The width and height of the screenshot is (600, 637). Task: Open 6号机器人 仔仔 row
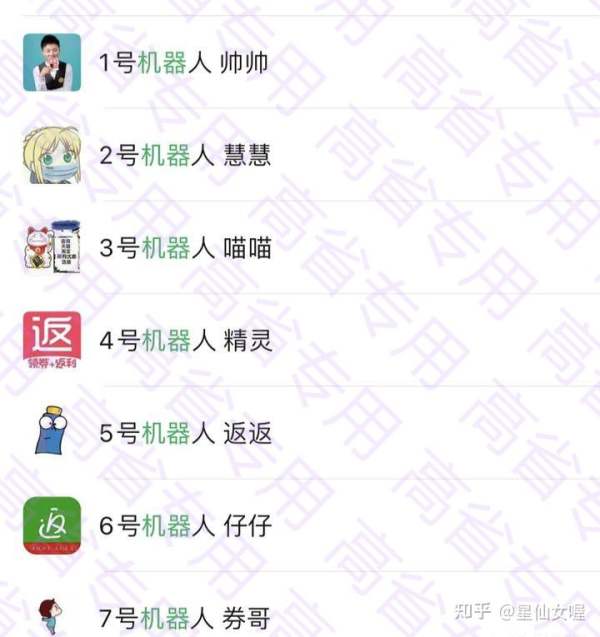click(x=186, y=525)
